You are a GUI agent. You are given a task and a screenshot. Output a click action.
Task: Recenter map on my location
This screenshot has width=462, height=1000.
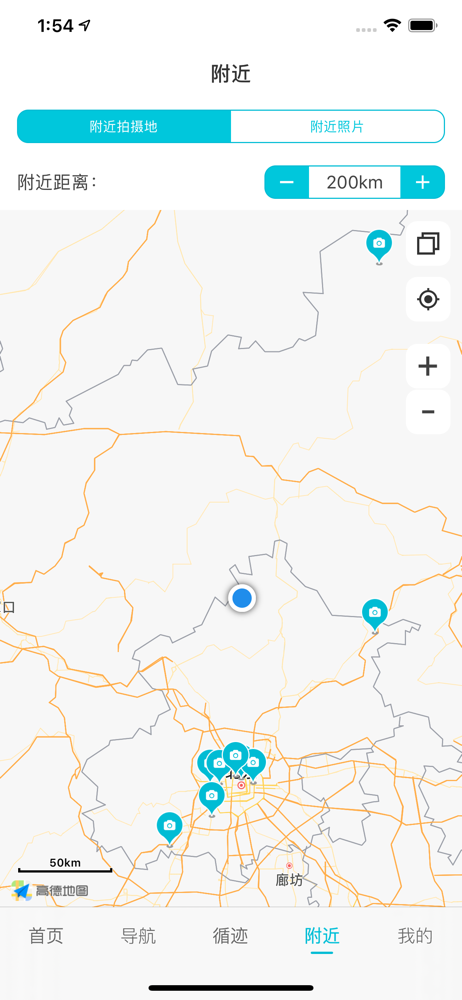coord(428,299)
